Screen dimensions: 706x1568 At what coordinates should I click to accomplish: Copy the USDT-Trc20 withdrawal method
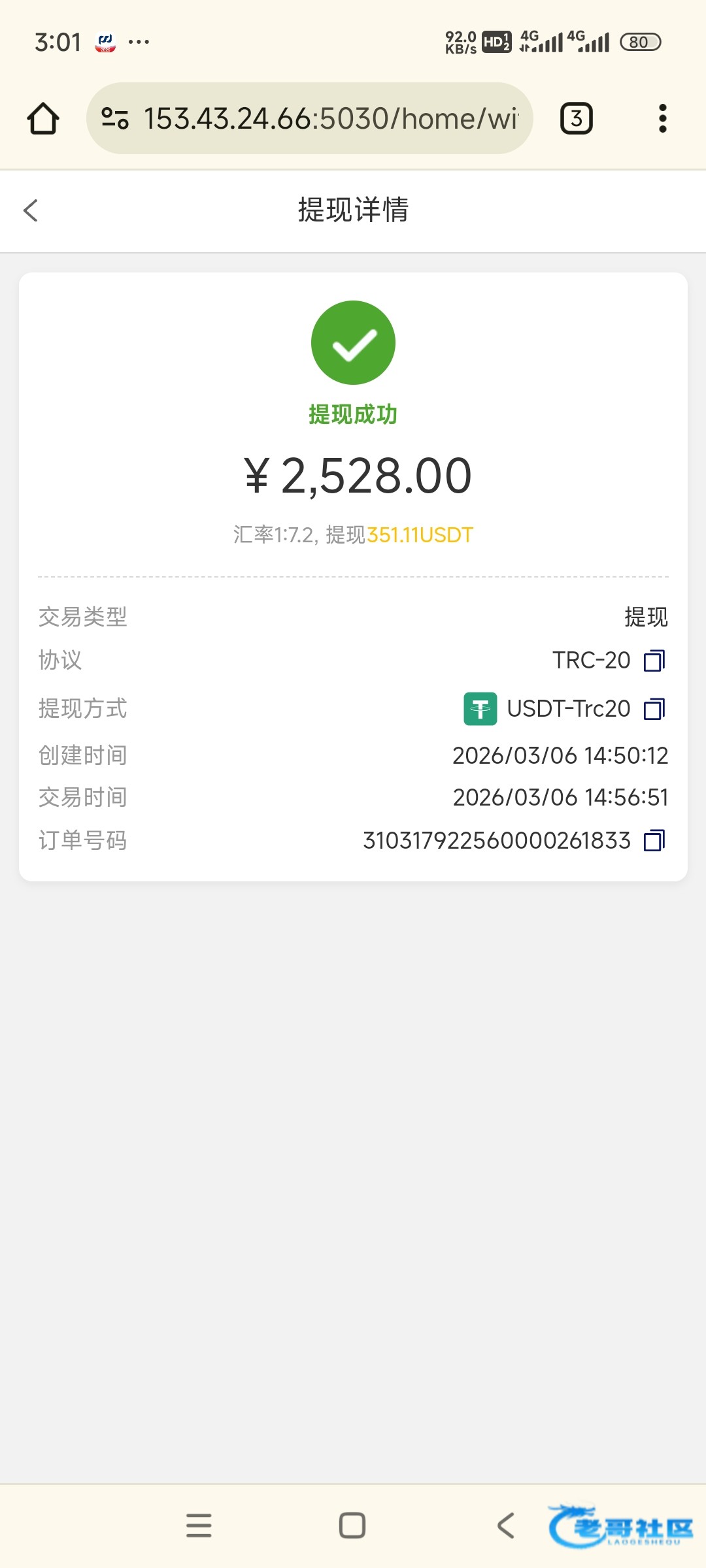(654, 709)
